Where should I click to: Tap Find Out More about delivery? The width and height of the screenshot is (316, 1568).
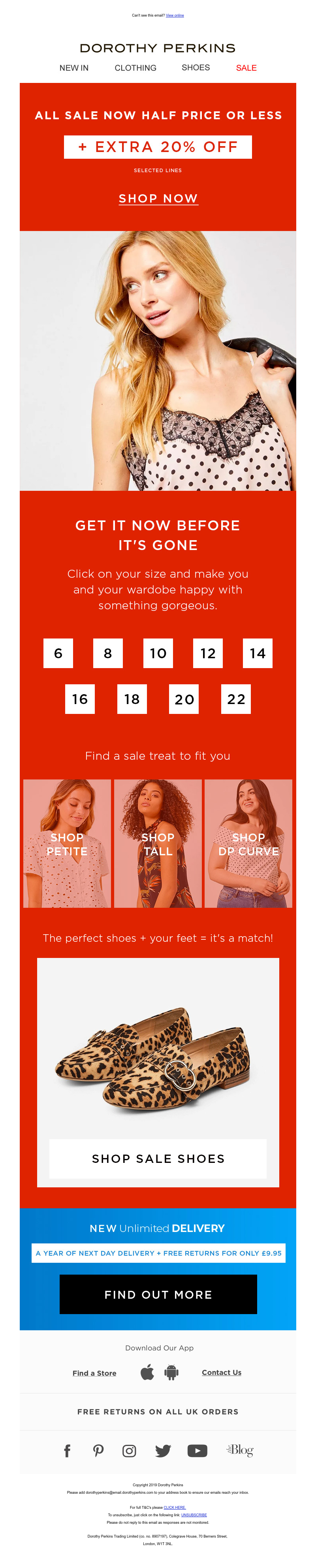[x=158, y=1294]
